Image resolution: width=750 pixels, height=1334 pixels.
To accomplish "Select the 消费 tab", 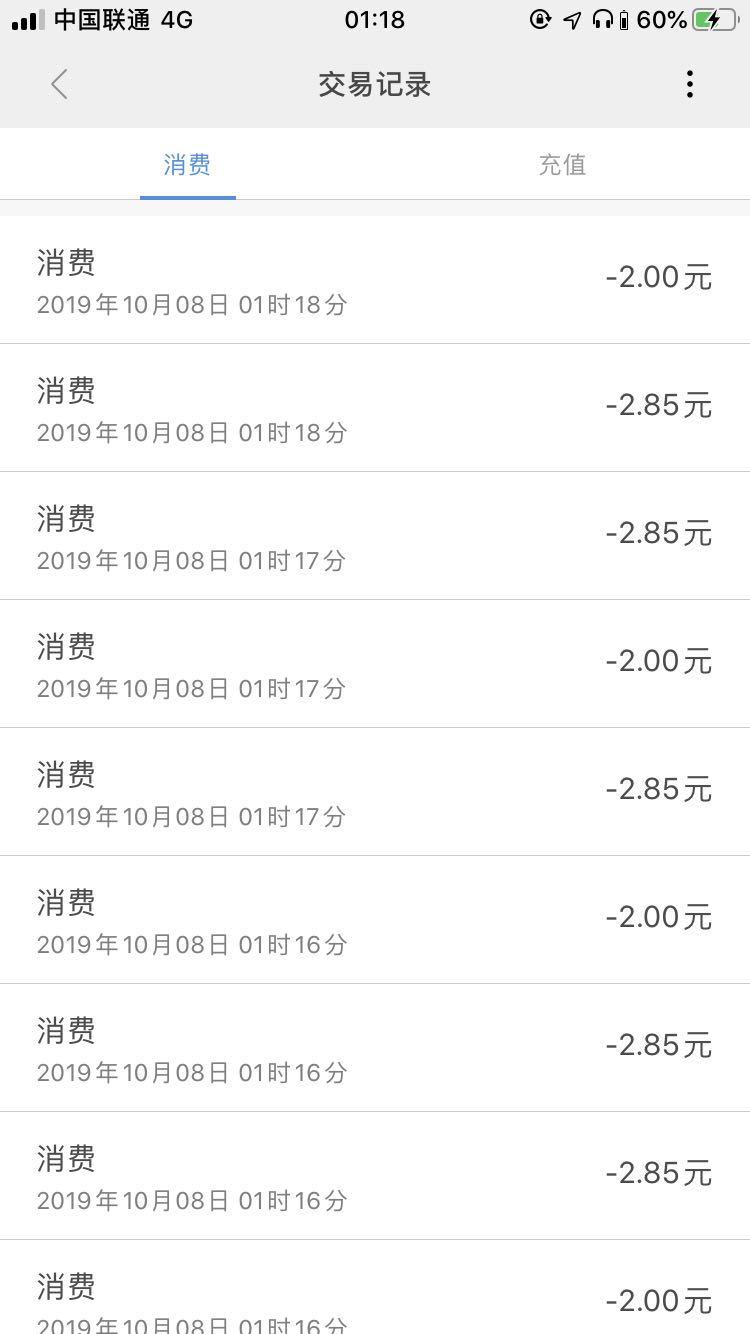I will [187, 165].
